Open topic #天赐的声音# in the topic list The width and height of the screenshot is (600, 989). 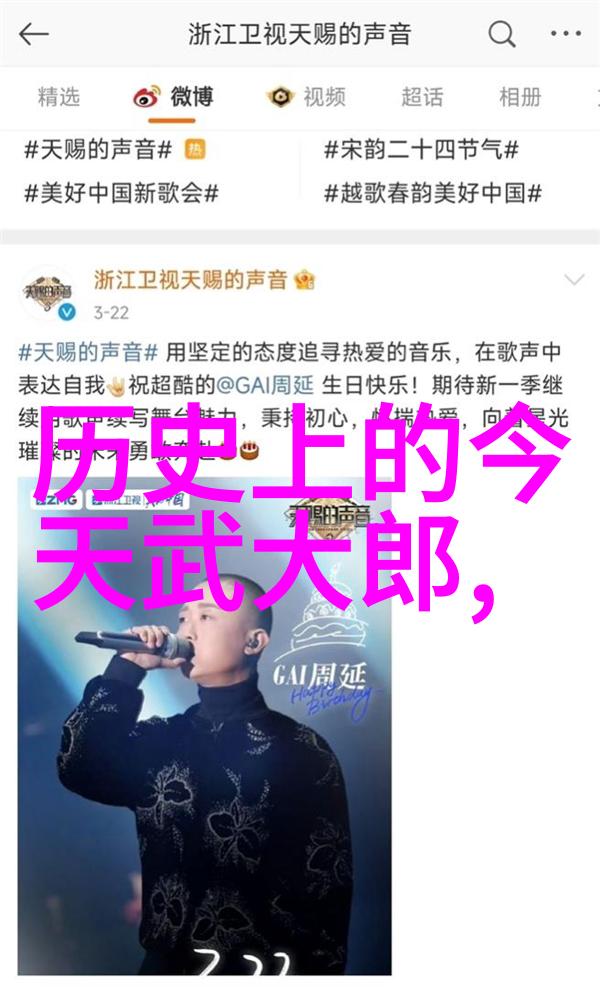coord(103,150)
